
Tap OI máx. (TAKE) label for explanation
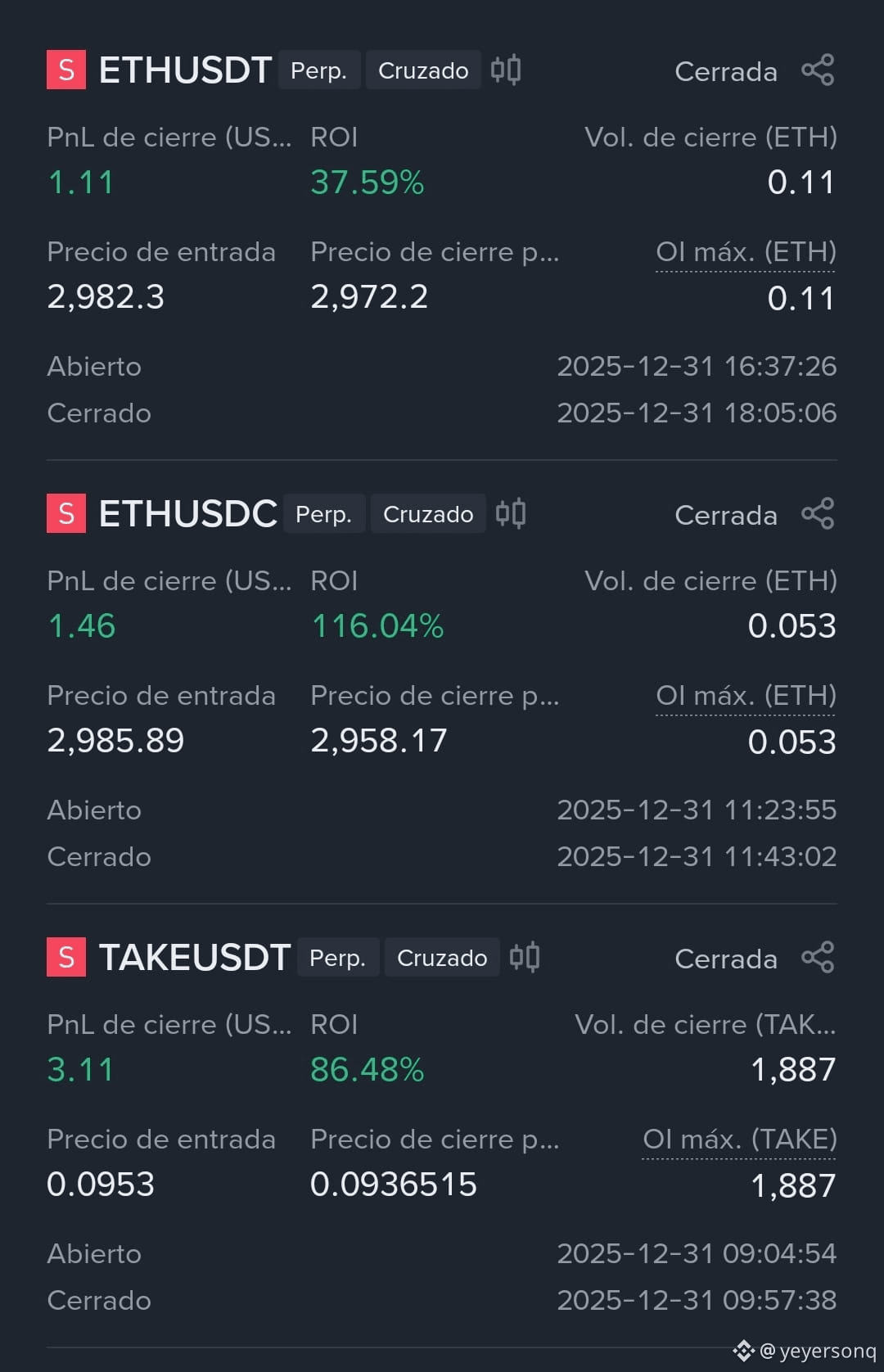coord(740,1140)
